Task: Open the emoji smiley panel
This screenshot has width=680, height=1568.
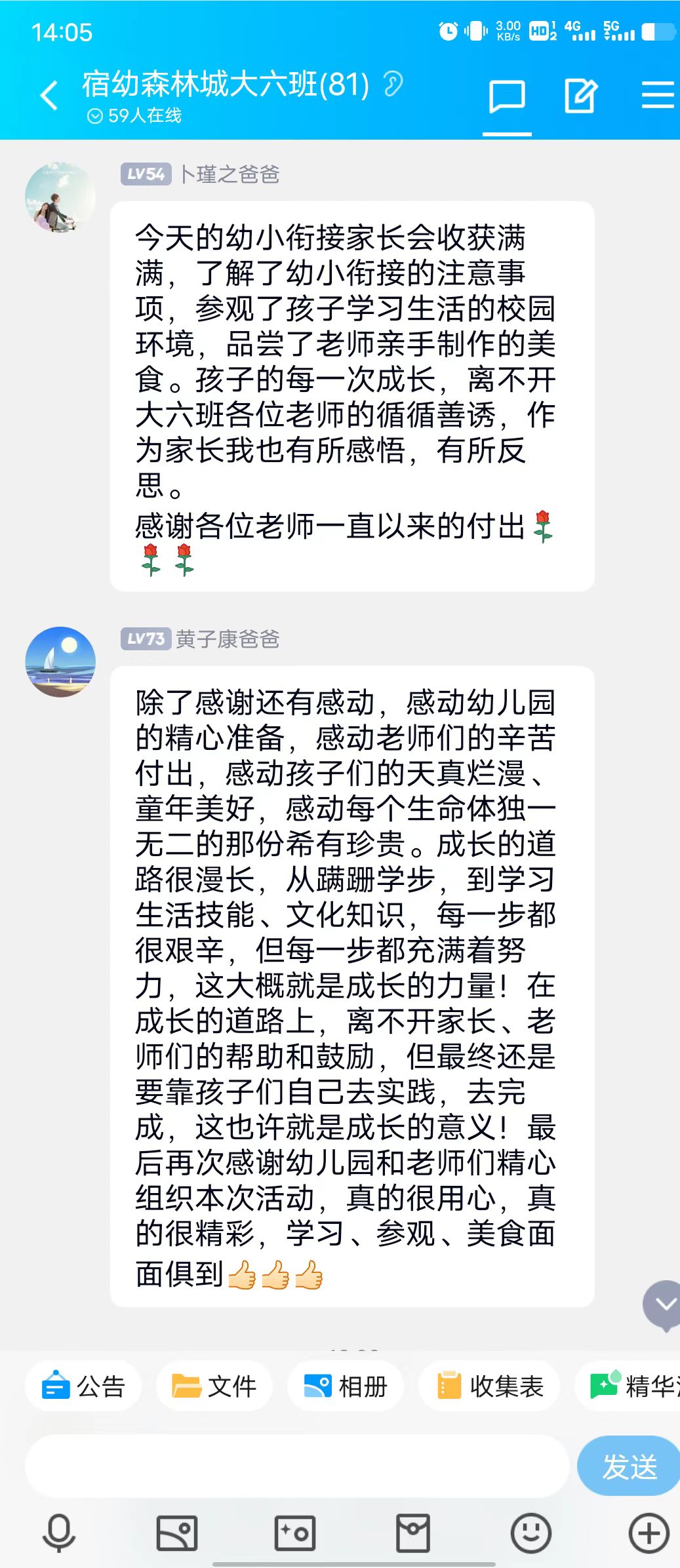Action: (530, 1533)
